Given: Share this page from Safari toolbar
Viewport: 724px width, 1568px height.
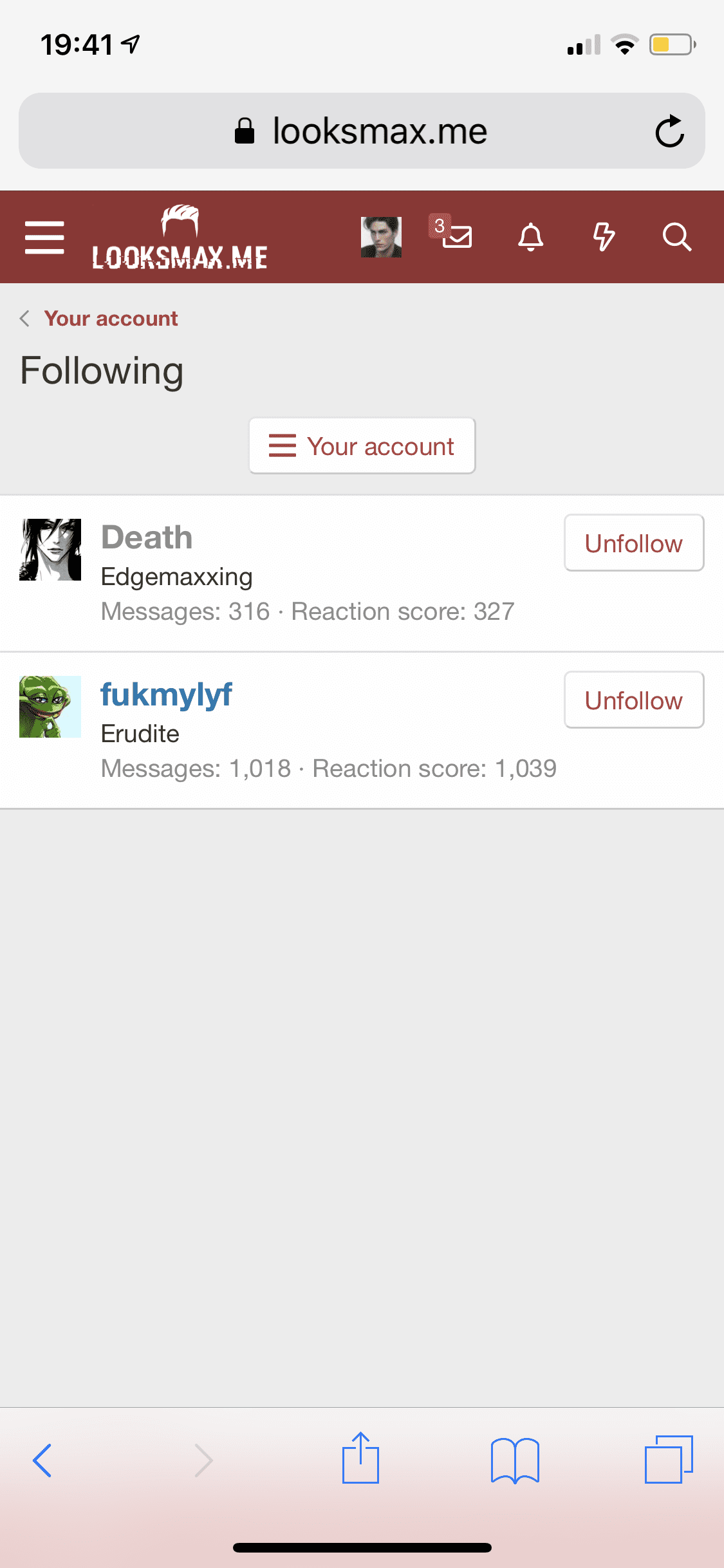Looking at the screenshot, I should click(x=360, y=1459).
